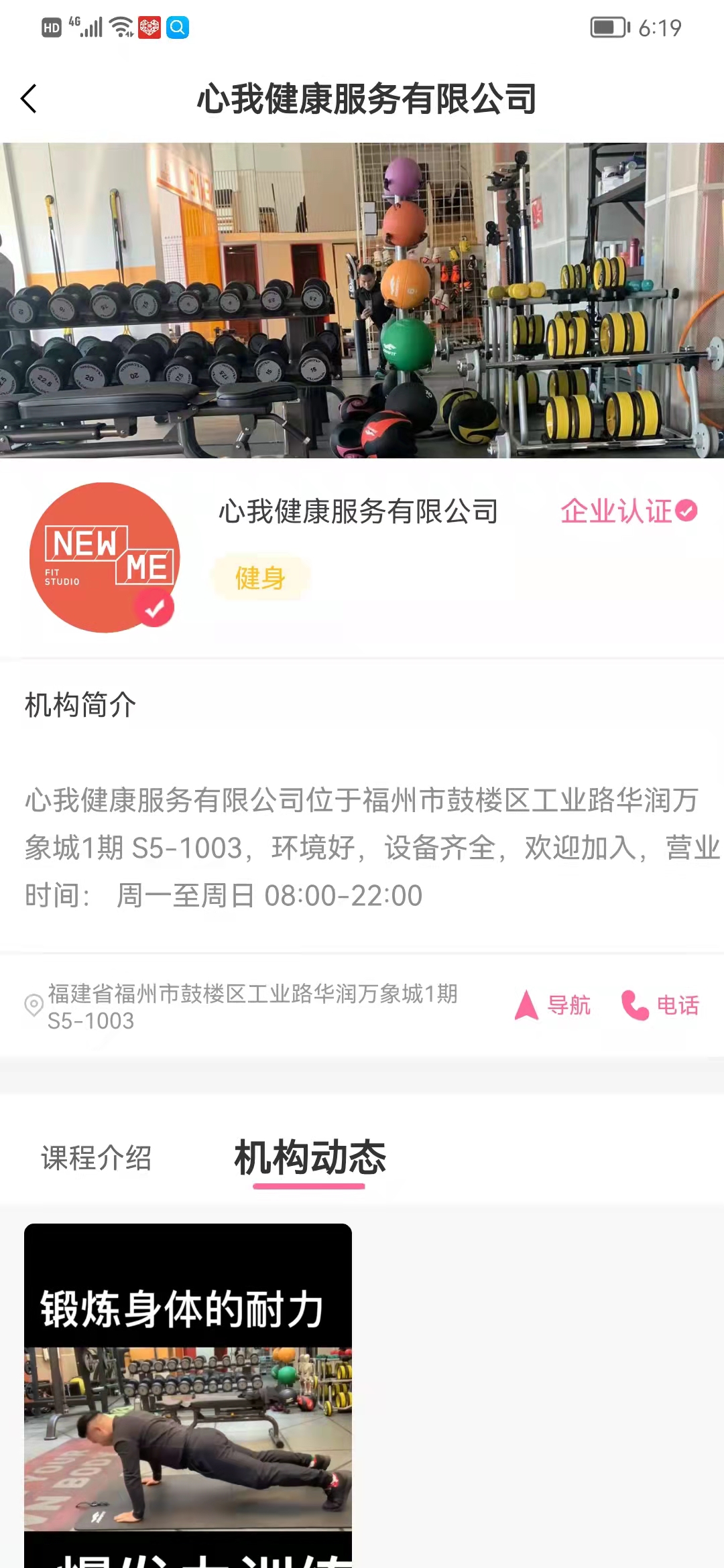Tap the back arrow to return
The height and width of the screenshot is (1568, 724).
coord(28,98)
